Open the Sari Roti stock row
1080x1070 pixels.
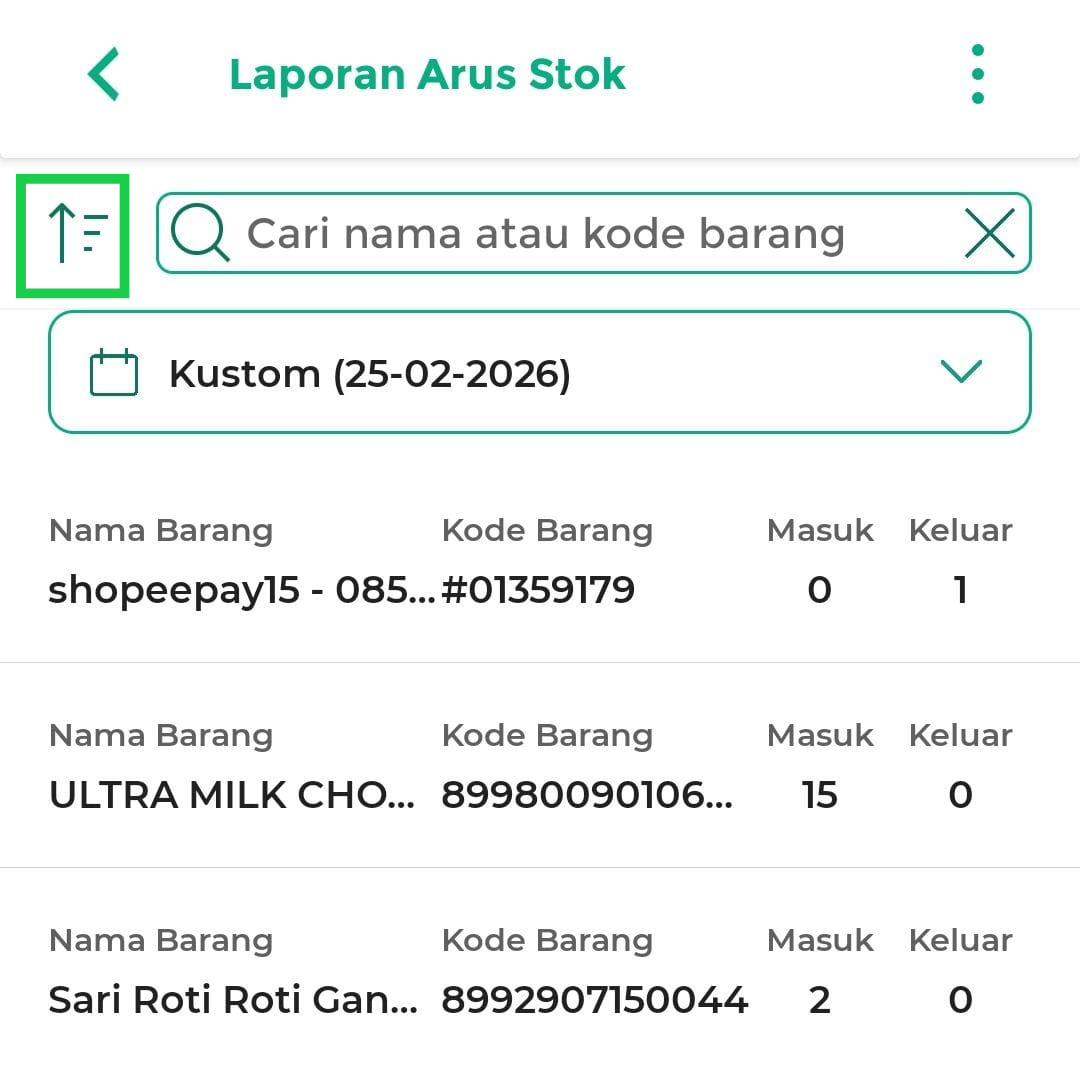(539, 972)
